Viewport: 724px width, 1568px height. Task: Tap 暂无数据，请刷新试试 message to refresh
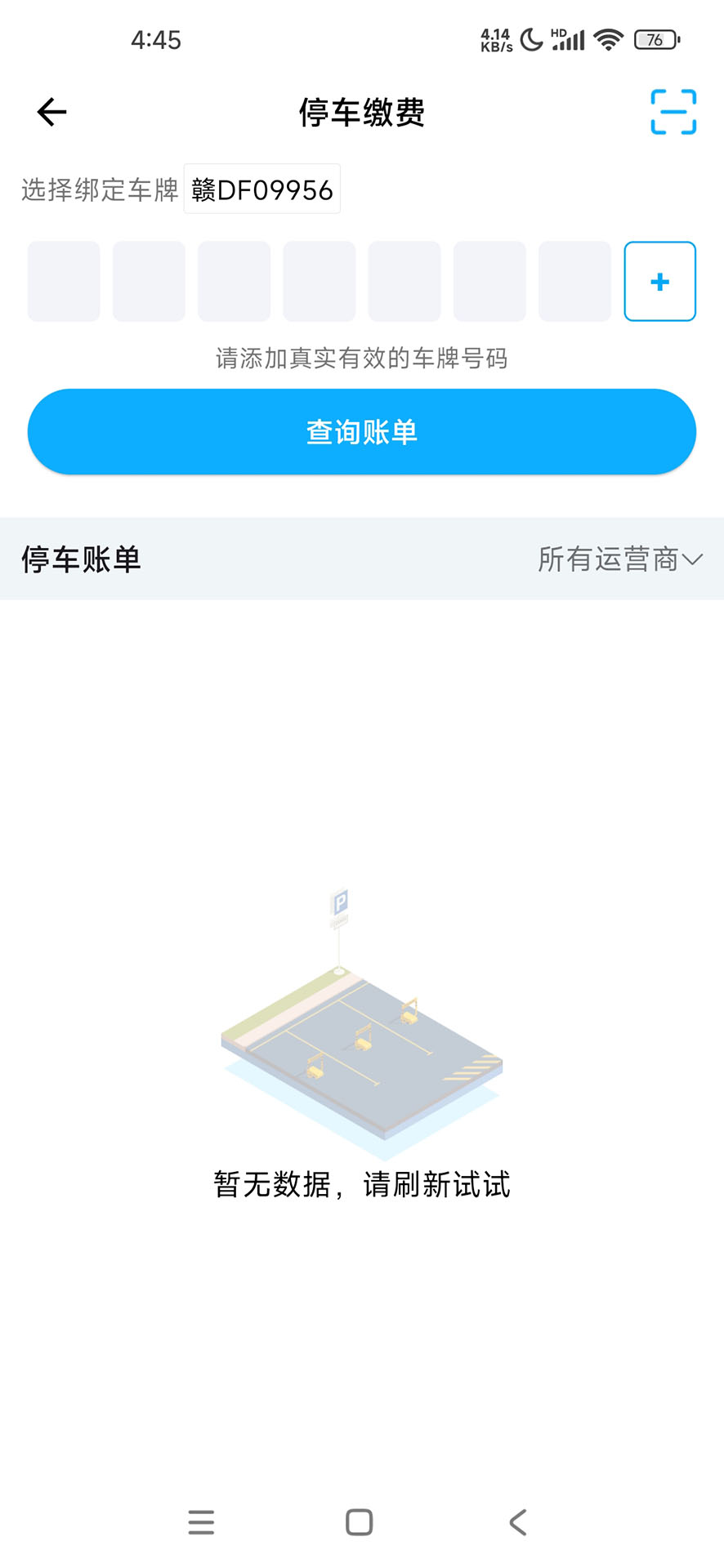362,1186
